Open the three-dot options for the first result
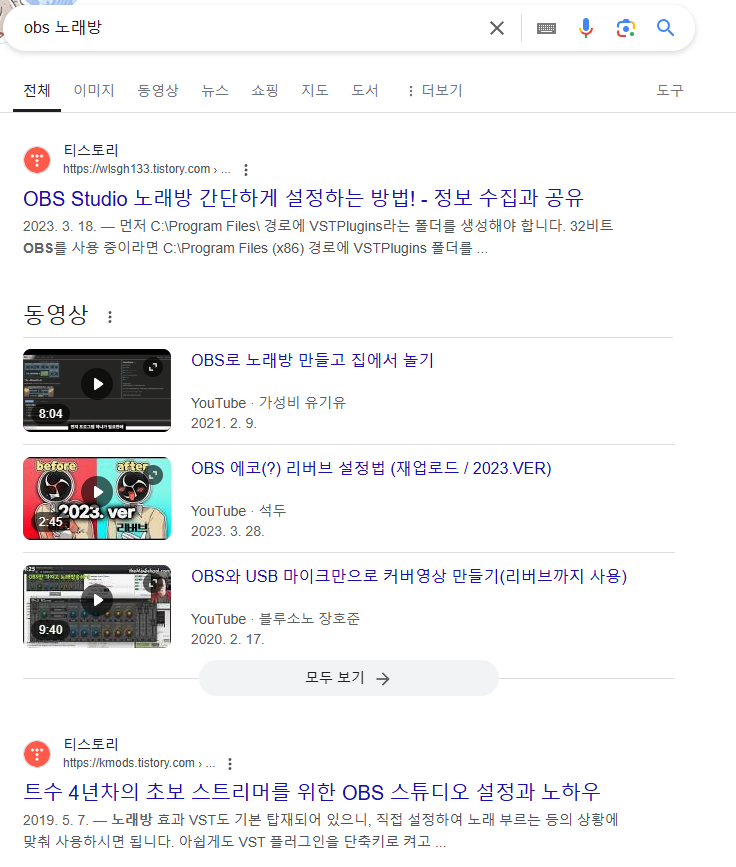 click(x=246, y=169)
